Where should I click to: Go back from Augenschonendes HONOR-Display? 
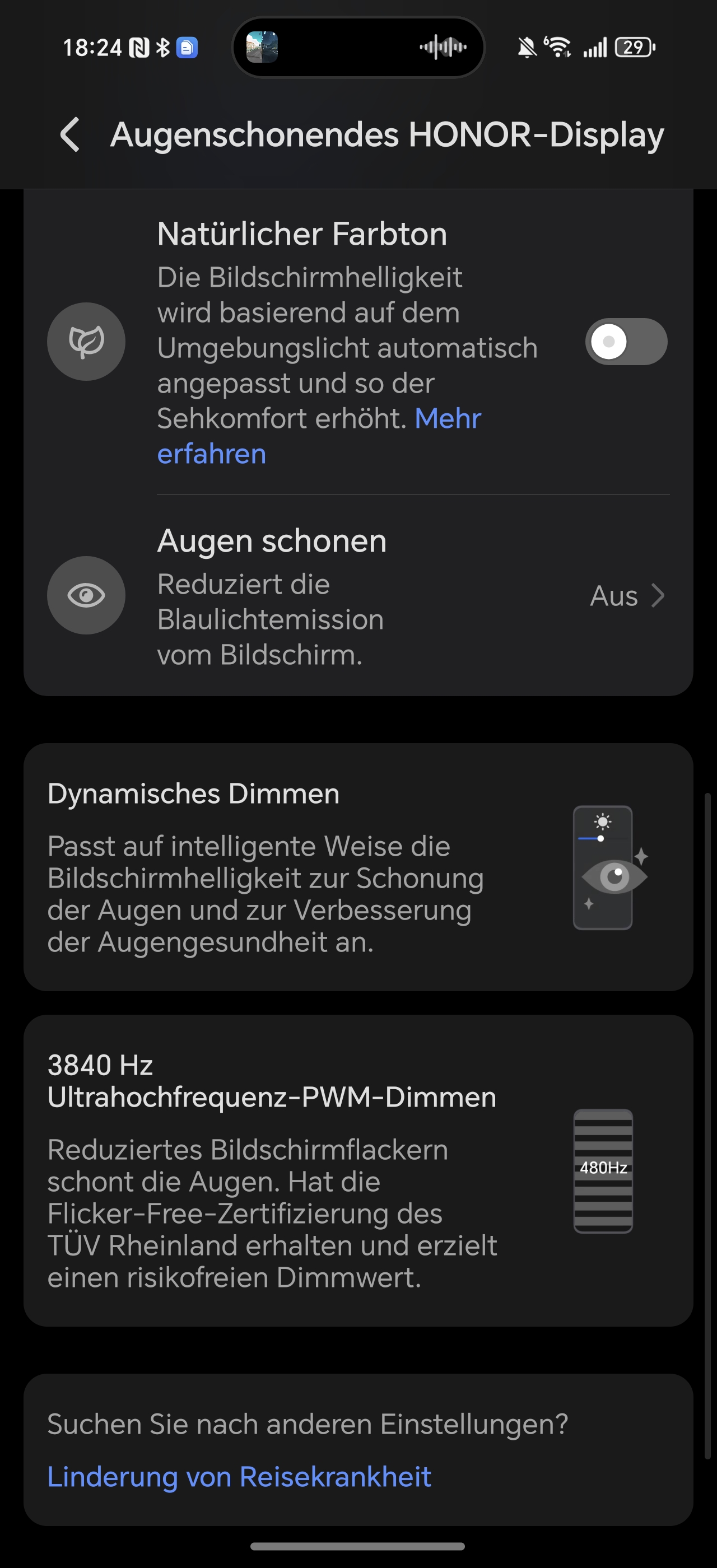pyautogui.click(x=70, y=134)
